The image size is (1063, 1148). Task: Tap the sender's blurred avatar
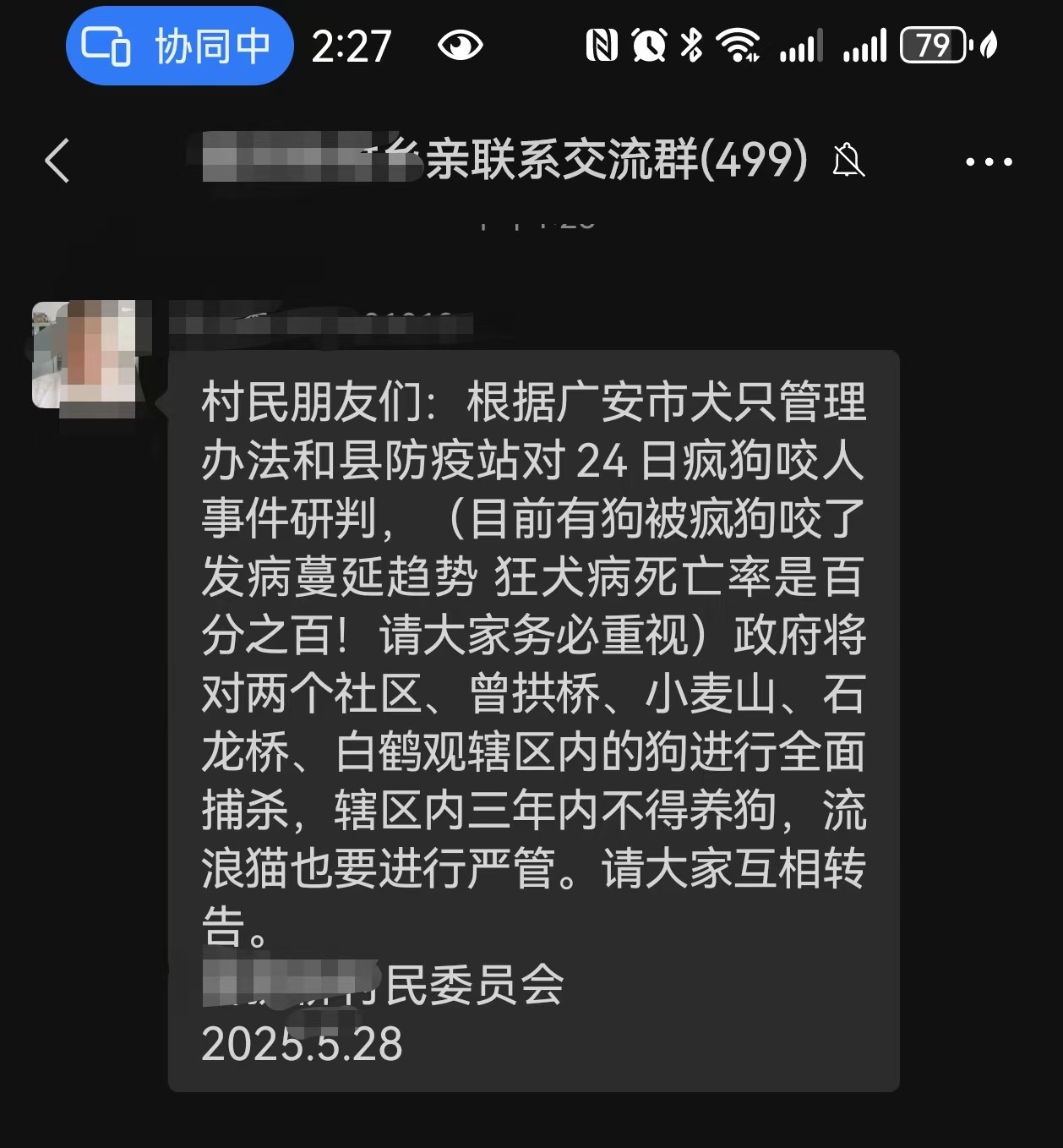(x=84, y=357)
